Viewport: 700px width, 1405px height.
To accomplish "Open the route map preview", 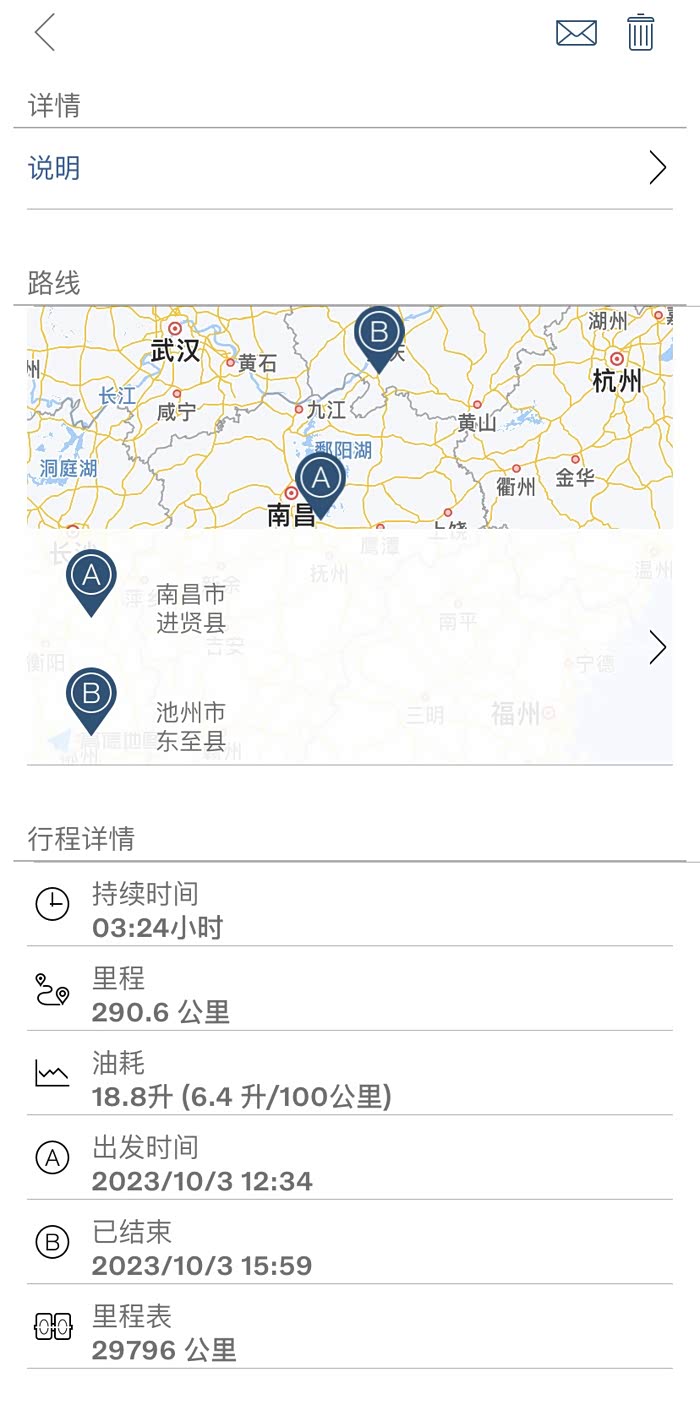I will coord(348,418).
